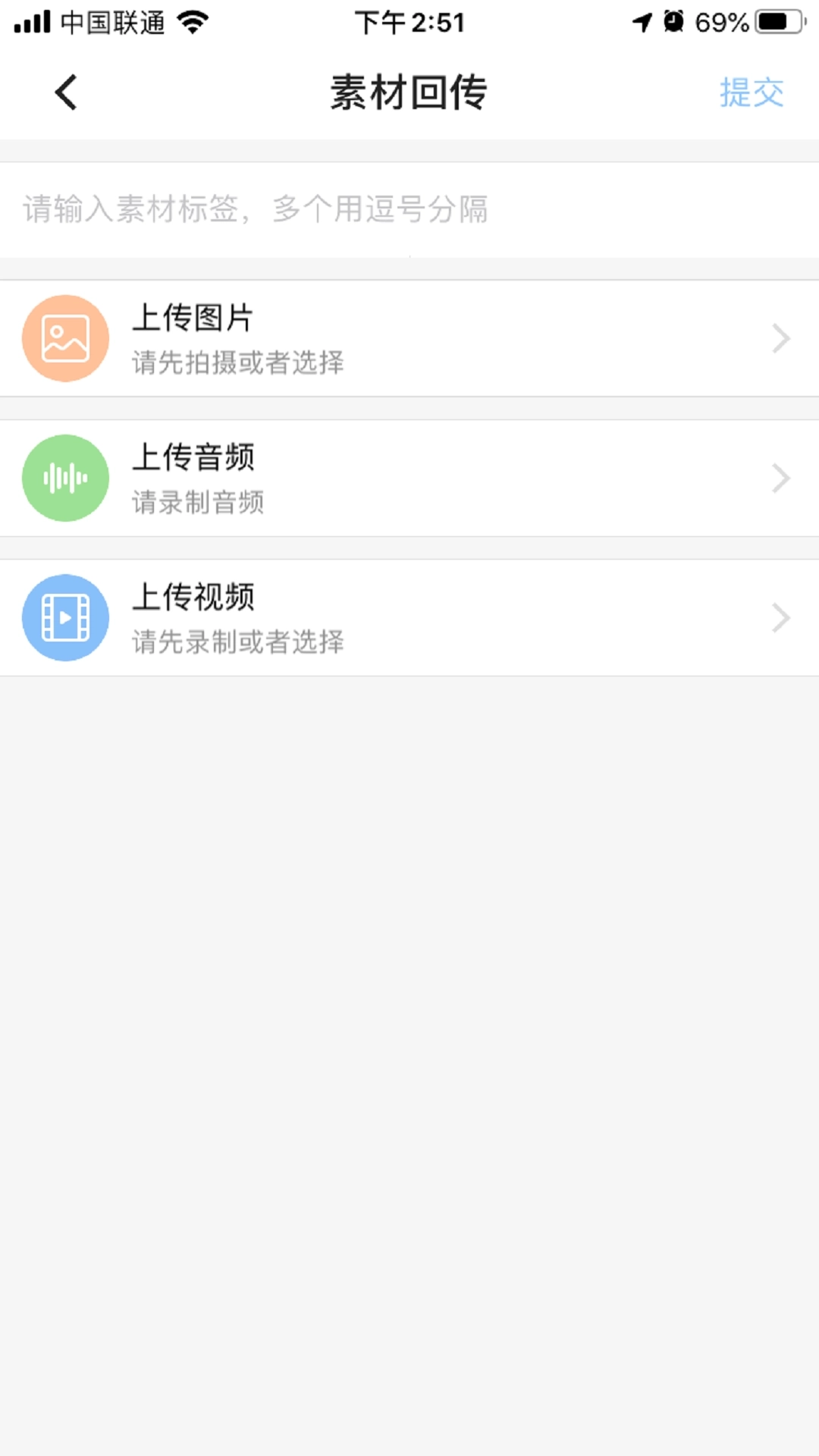Tap the green audio waveform icon
Viewport: 819px width, 1456px height.
65,478
